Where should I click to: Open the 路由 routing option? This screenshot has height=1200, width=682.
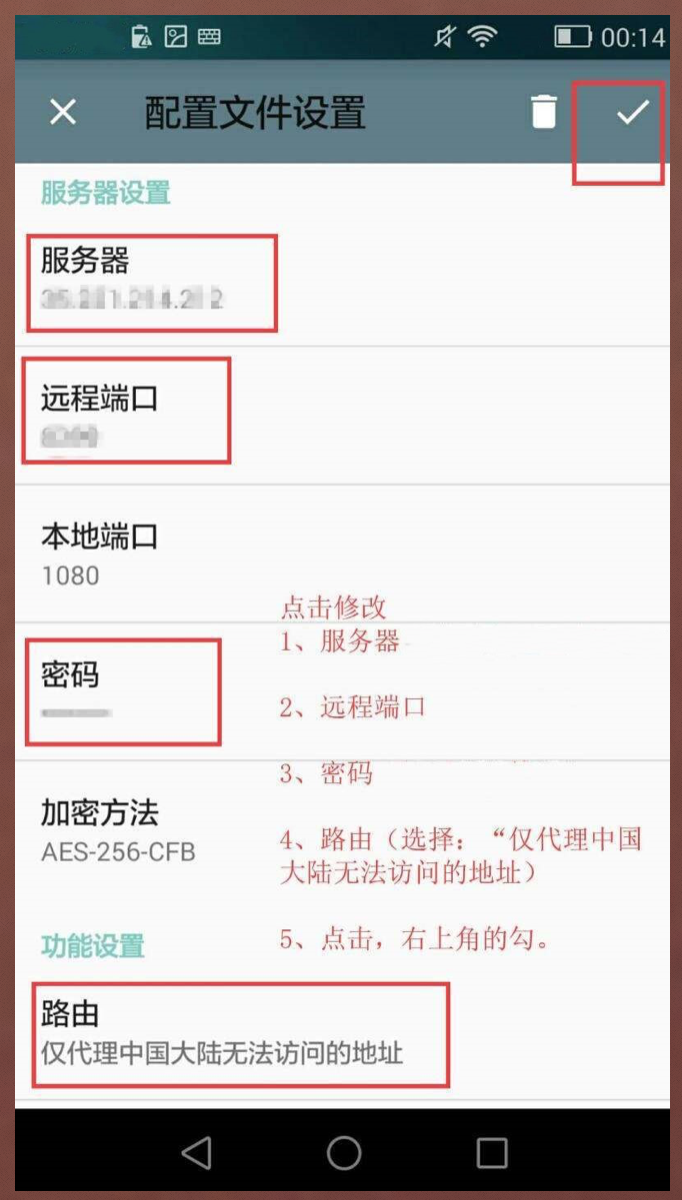222,1034
